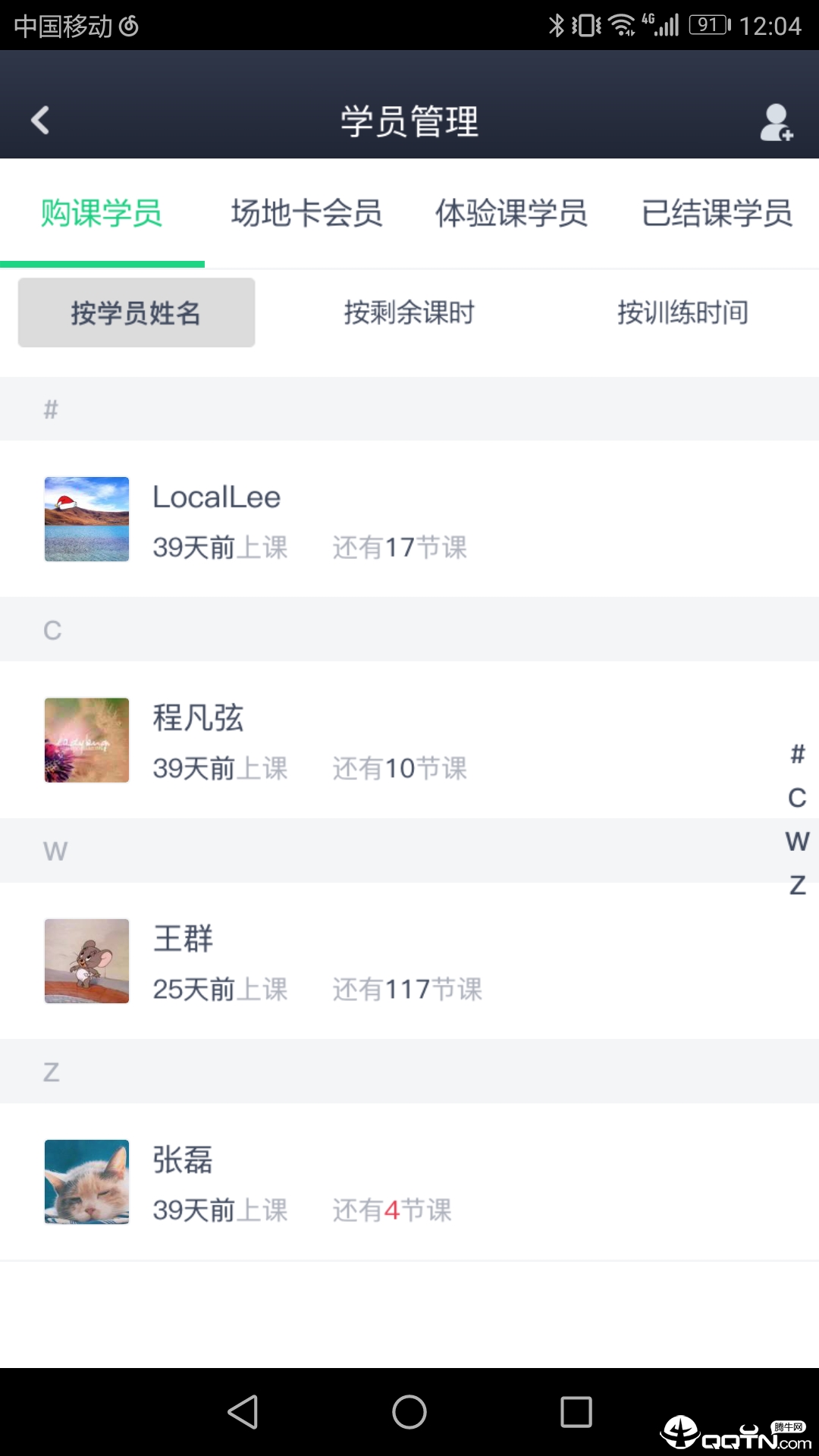The image size is (819, 1456).
Task: Add a new student via top-right icon
Action: [776, 122]
